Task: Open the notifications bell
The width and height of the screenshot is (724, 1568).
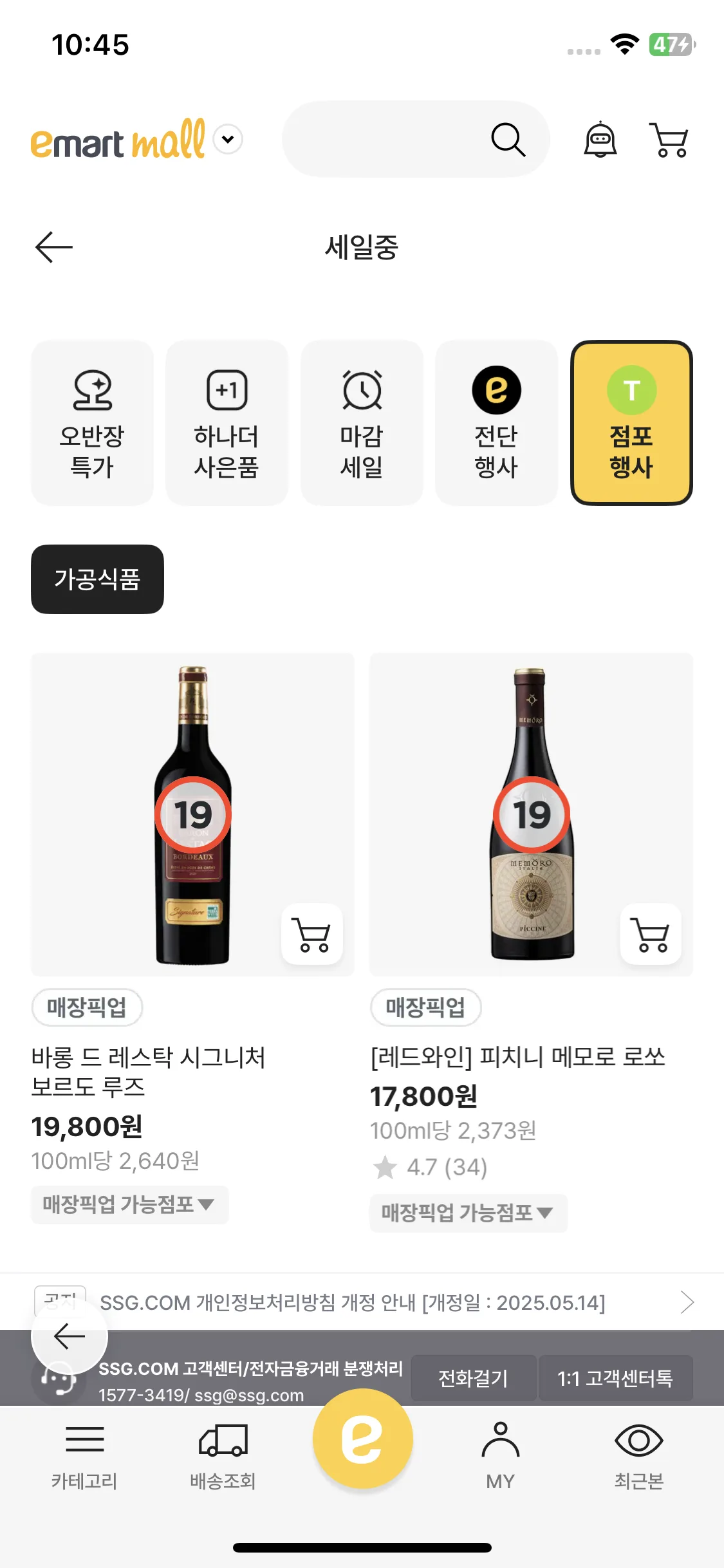Action: click(600, 139)
